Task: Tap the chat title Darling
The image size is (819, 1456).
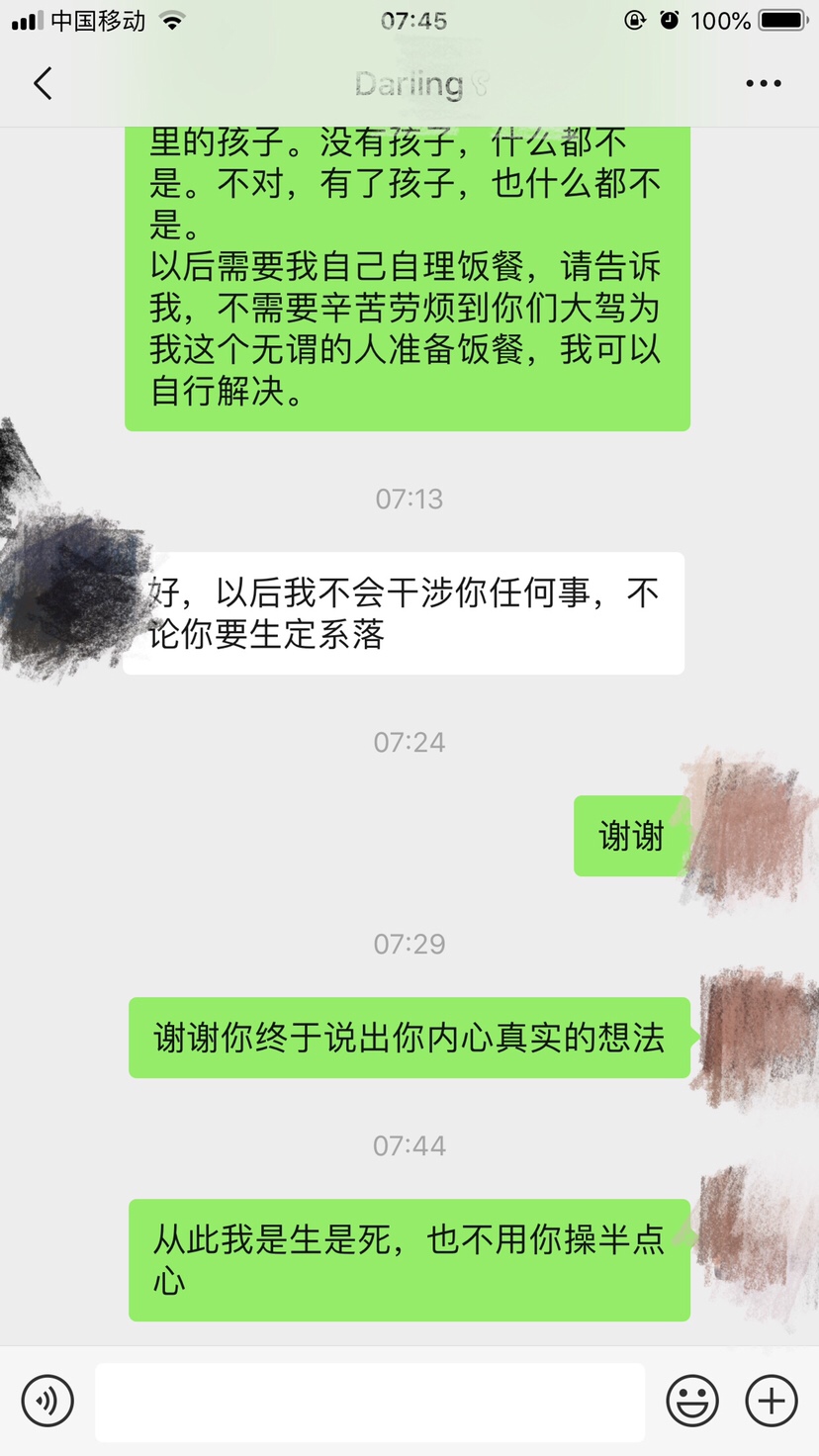Action: pos(409,83)
